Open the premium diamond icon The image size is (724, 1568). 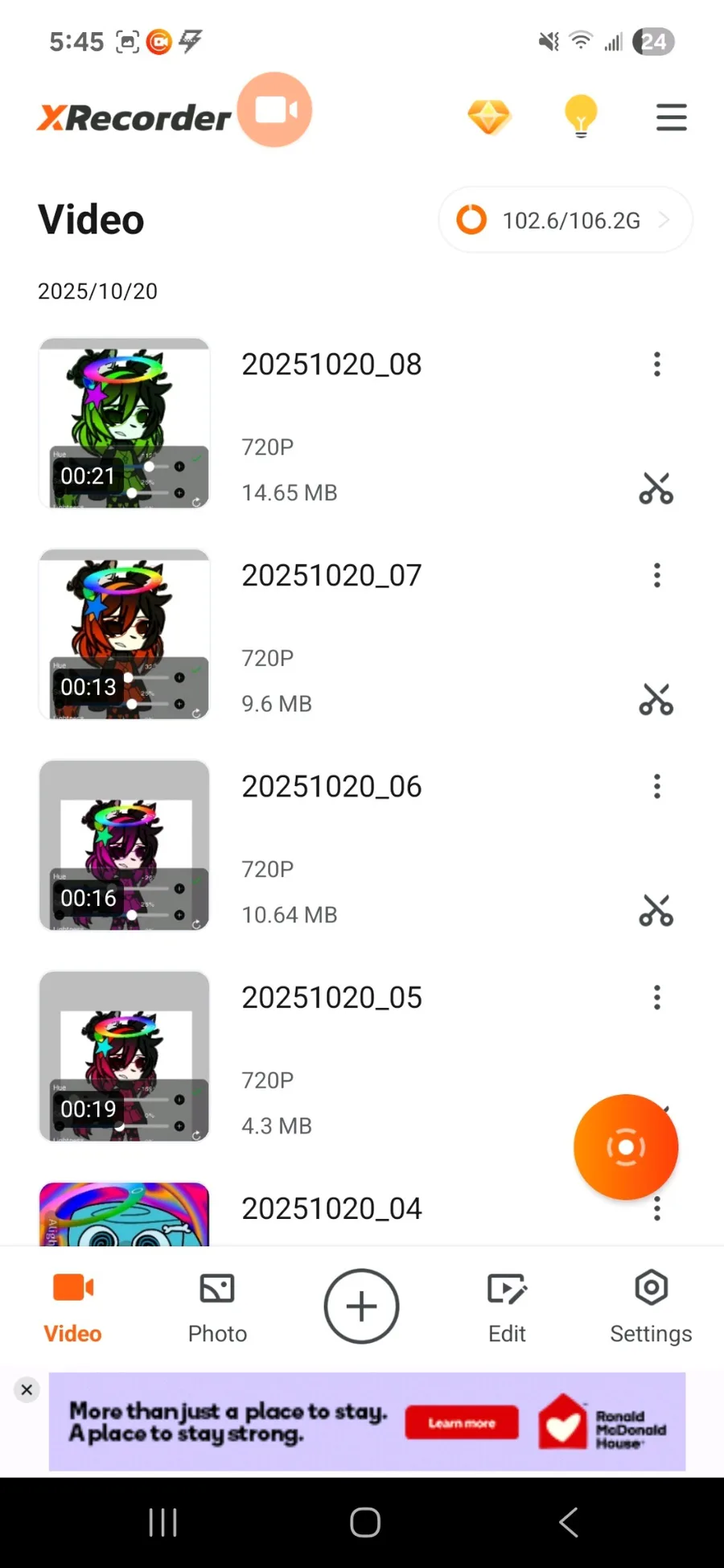point(488,117)
